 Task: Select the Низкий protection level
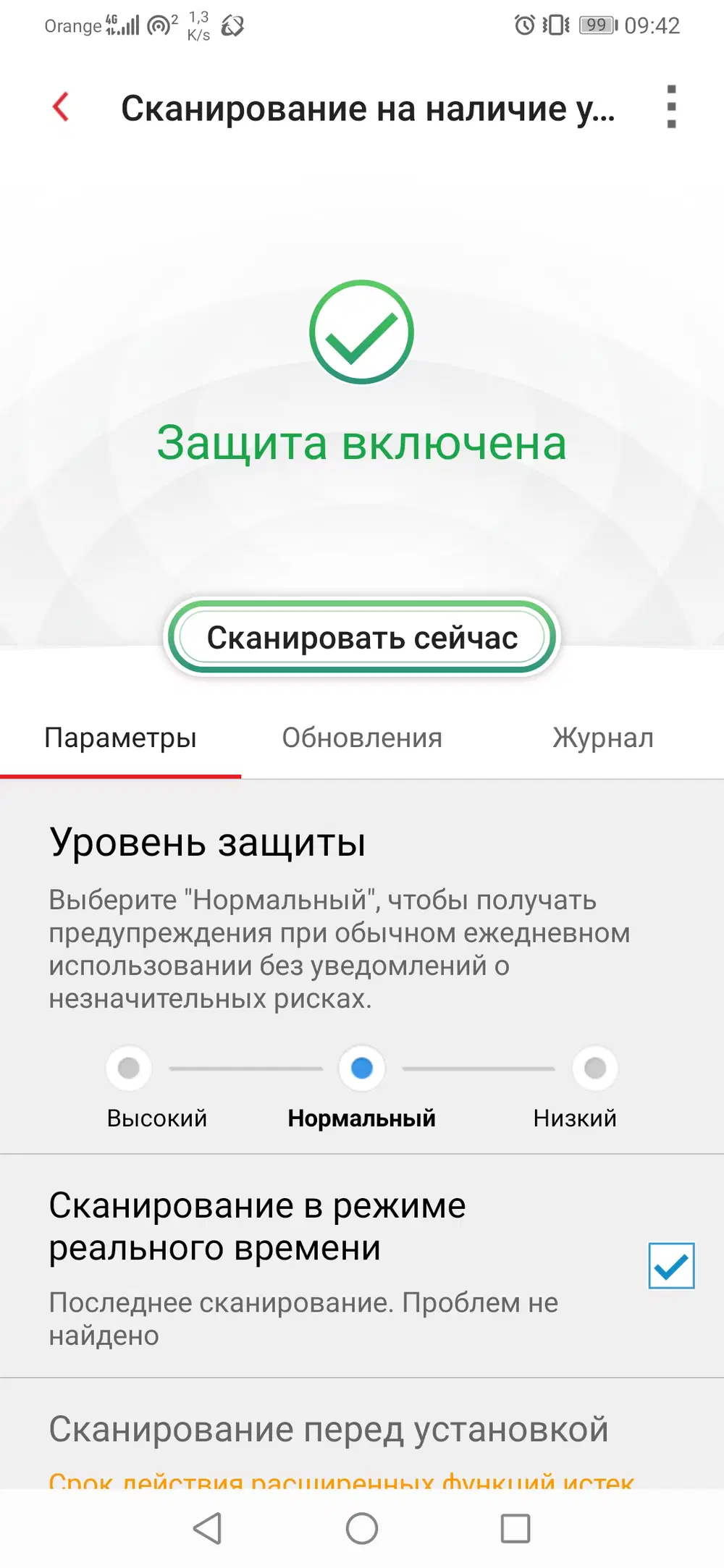[594, 1068]
